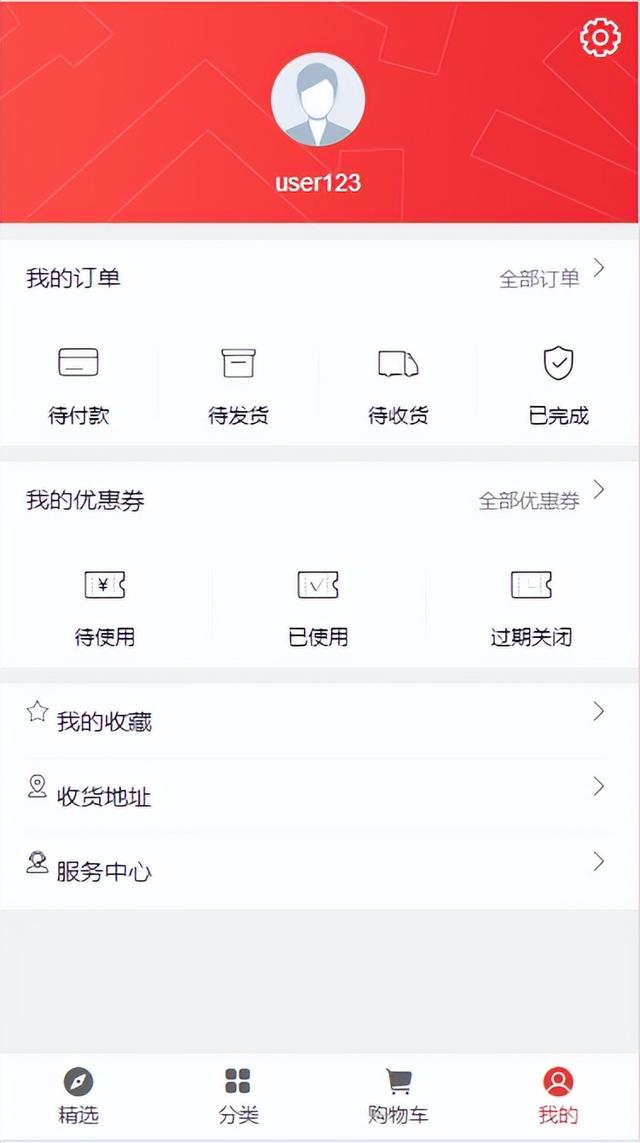Open 待发货 orders awaiting shipment
This screenshot has height=1143, width=640.
[238, 386]
